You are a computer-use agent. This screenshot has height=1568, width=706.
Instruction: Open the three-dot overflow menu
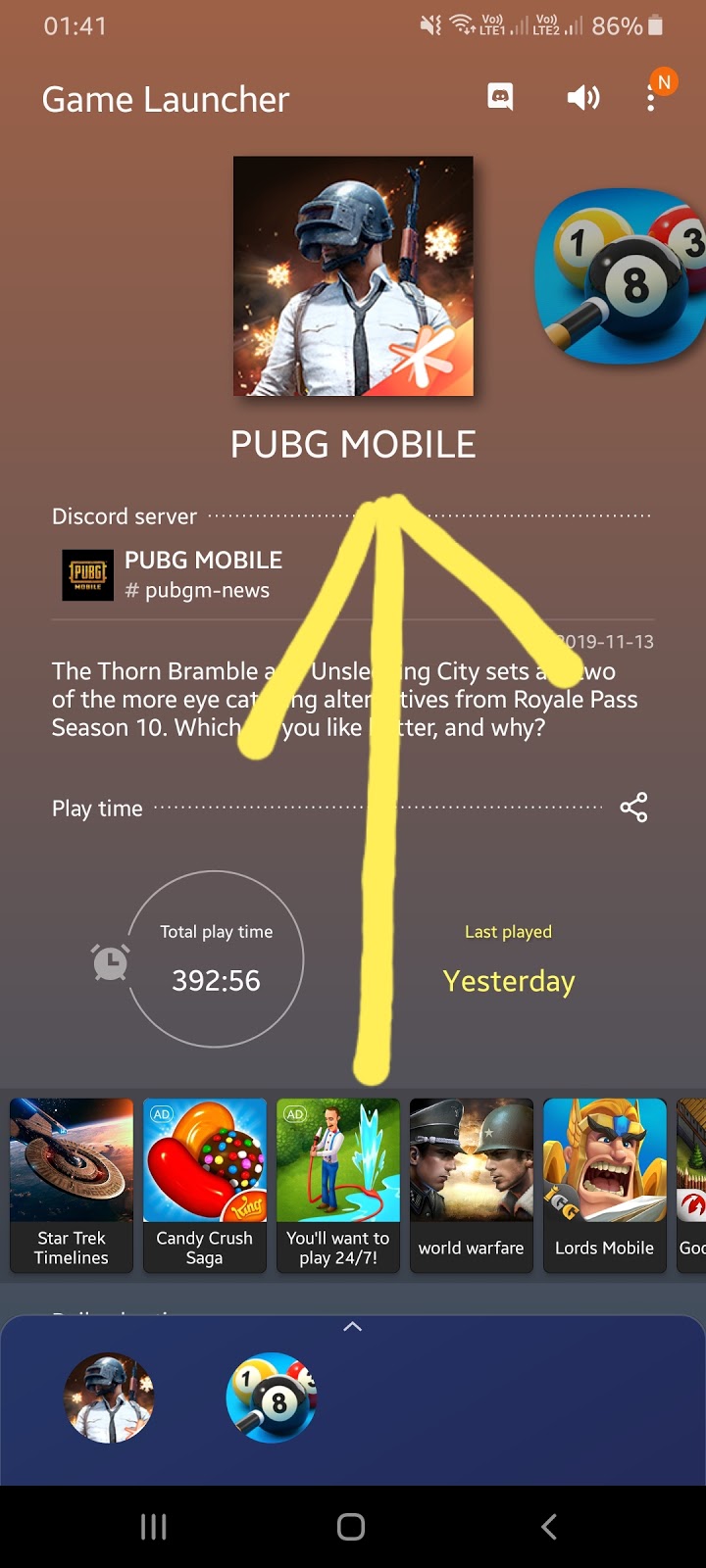(651, 97)
